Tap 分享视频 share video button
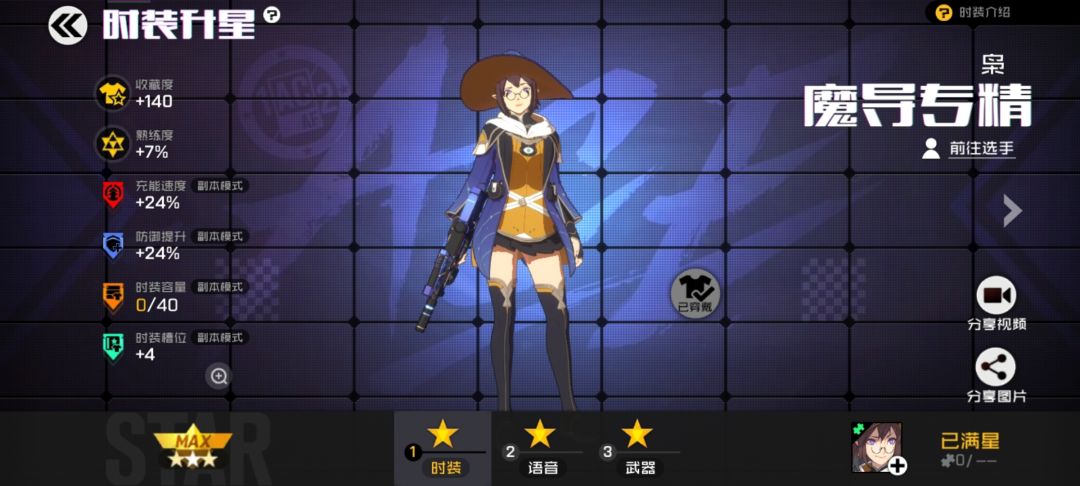1080x486 pixels. 996,295
